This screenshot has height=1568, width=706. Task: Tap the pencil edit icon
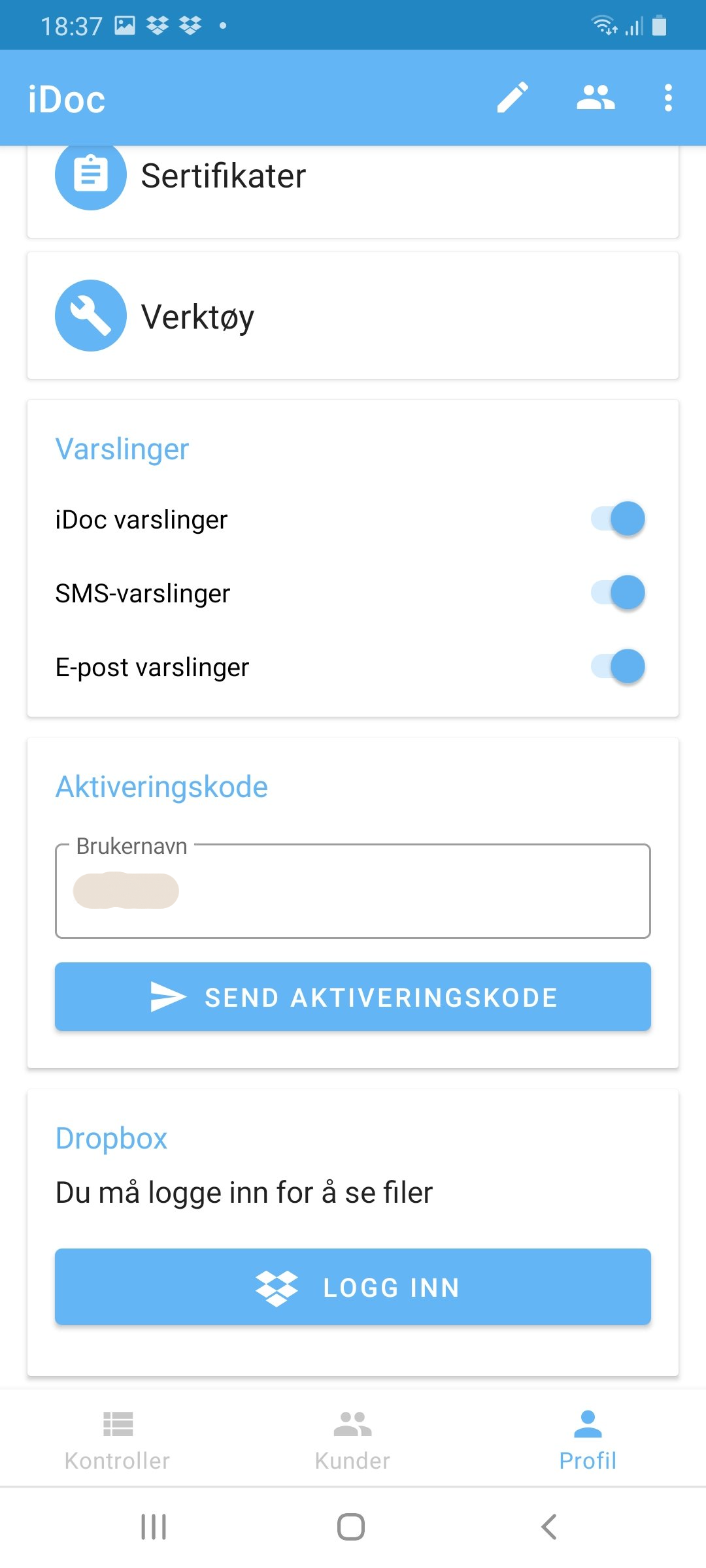tap(513, 98)
